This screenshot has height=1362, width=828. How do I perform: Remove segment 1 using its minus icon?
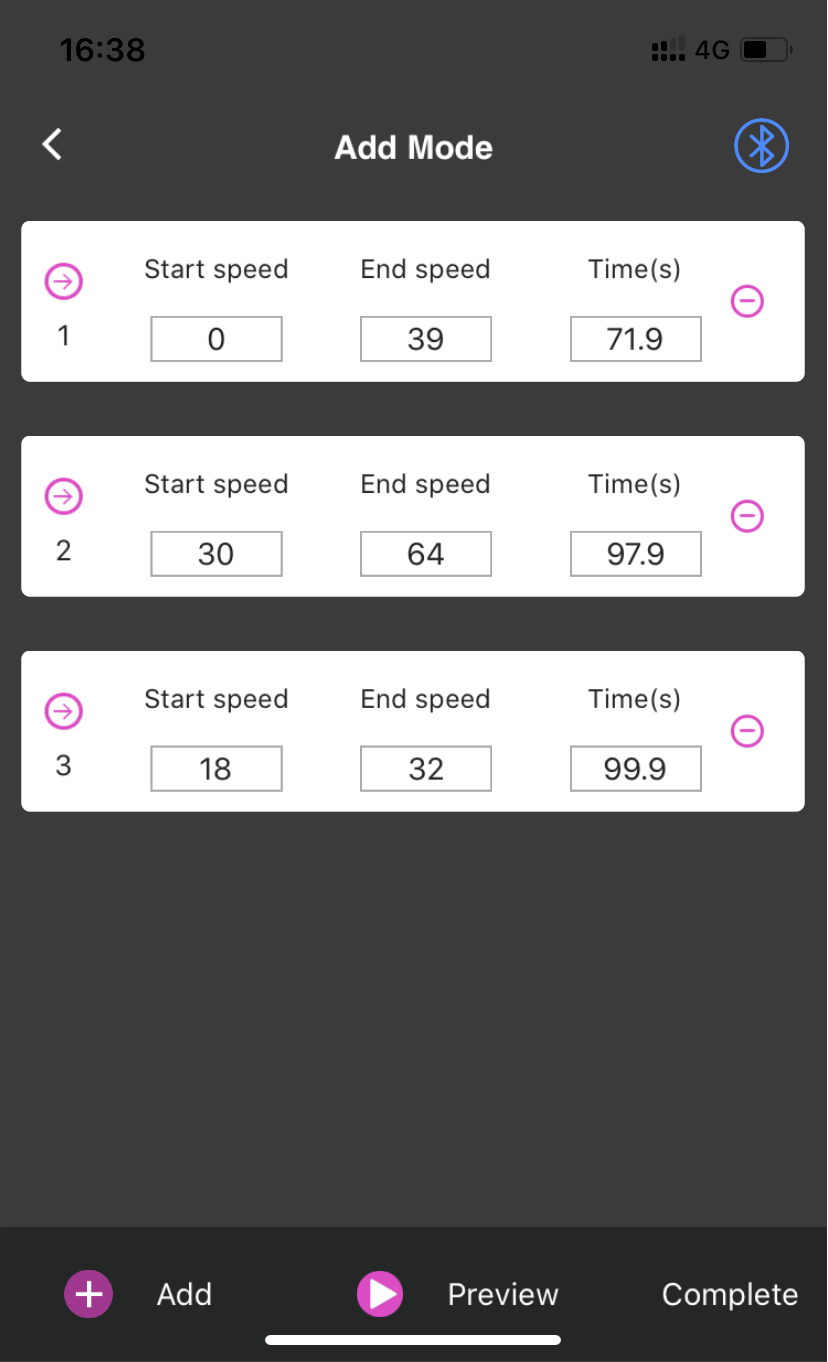point(747,301)
